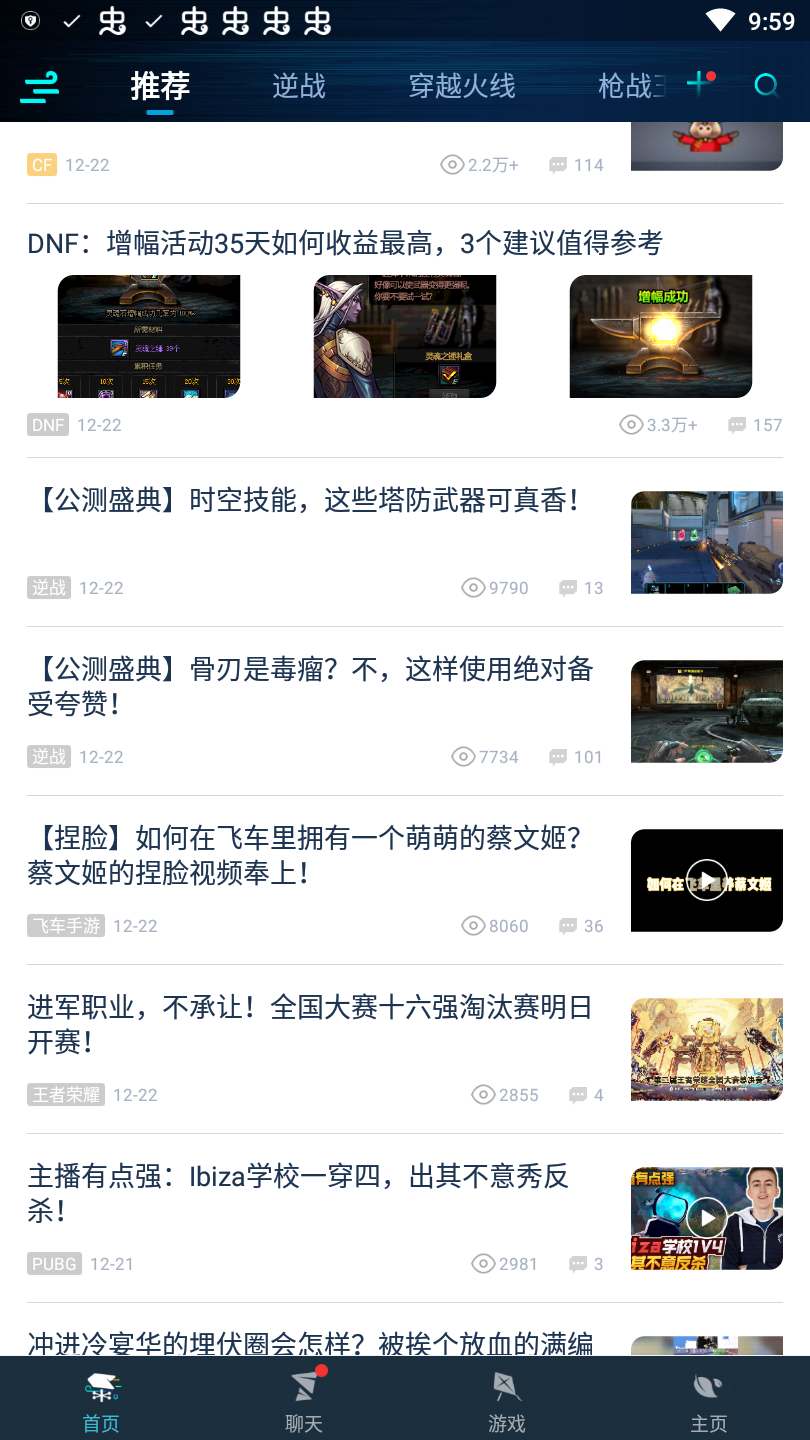
Task: Open the DNF 增幅活动 article headline
Action: (345, 242)
